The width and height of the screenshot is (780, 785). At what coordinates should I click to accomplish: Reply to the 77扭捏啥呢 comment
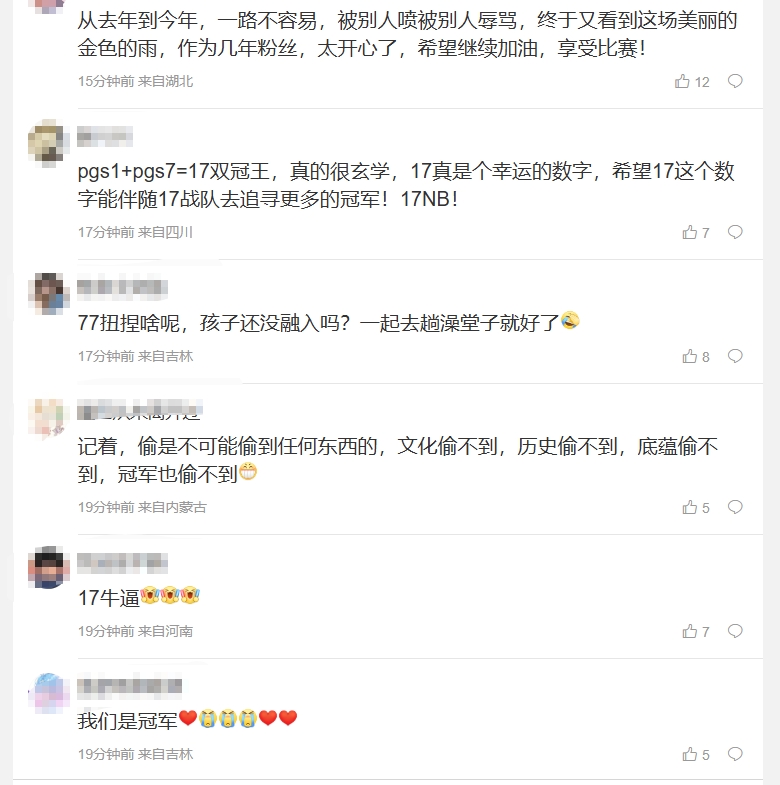coord(735,356)
